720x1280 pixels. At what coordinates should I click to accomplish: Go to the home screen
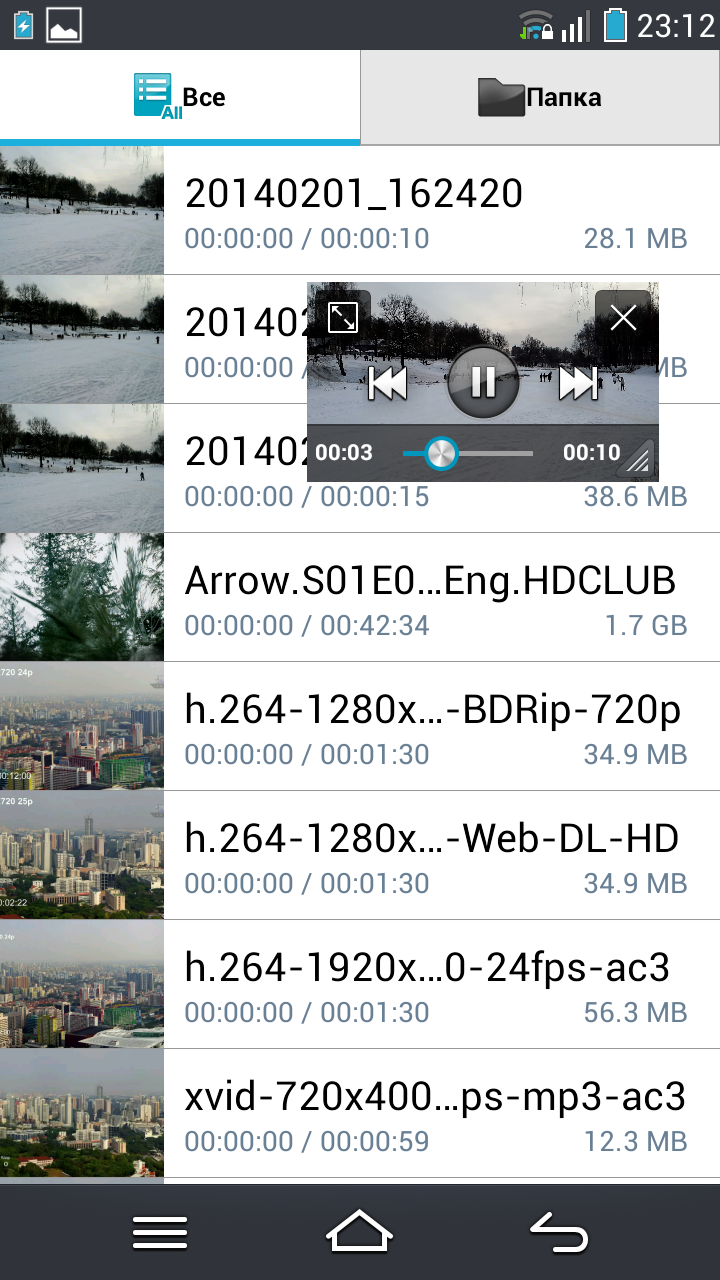(359, 1232)
